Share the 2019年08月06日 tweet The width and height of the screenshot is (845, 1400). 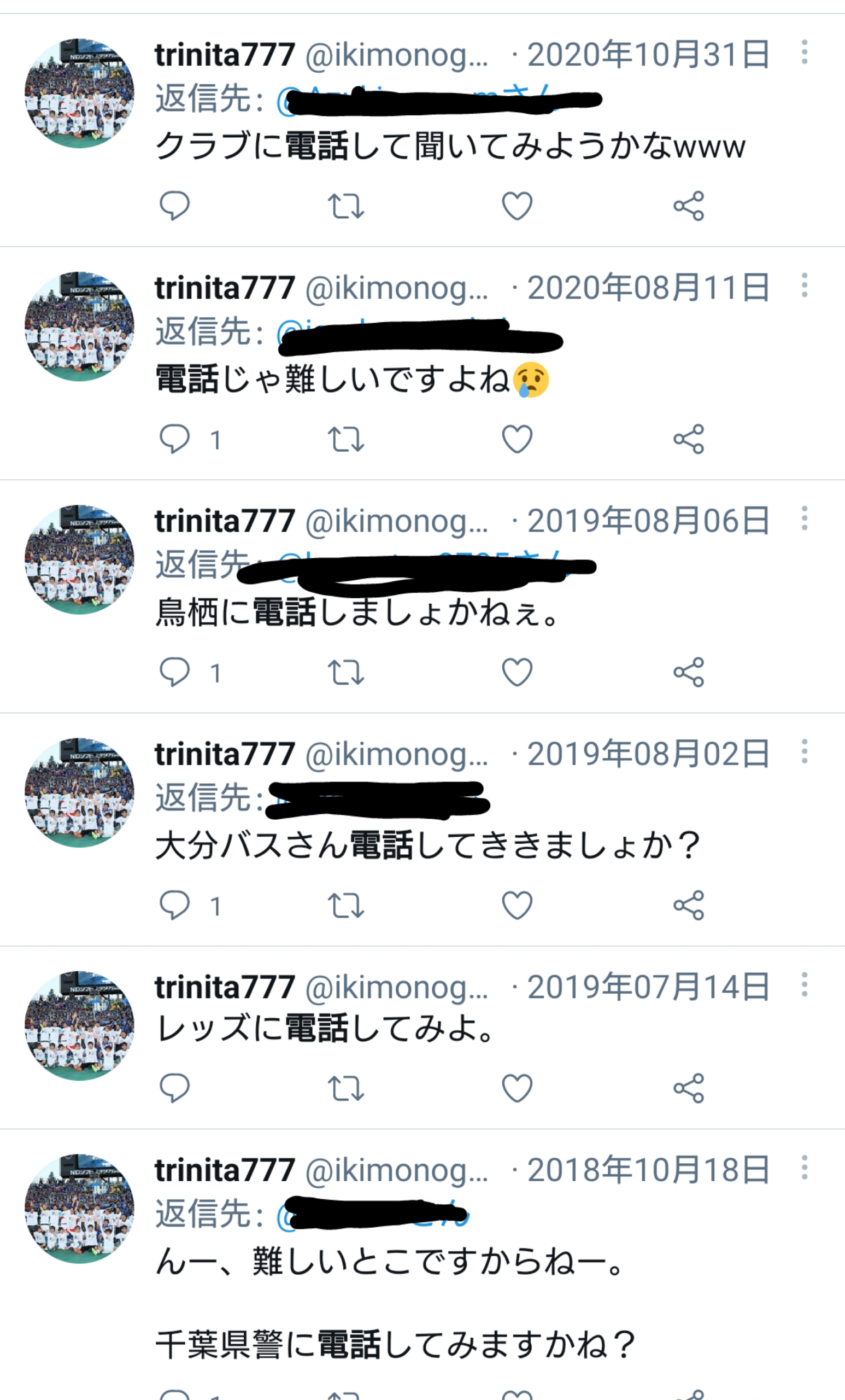[689, 672]
